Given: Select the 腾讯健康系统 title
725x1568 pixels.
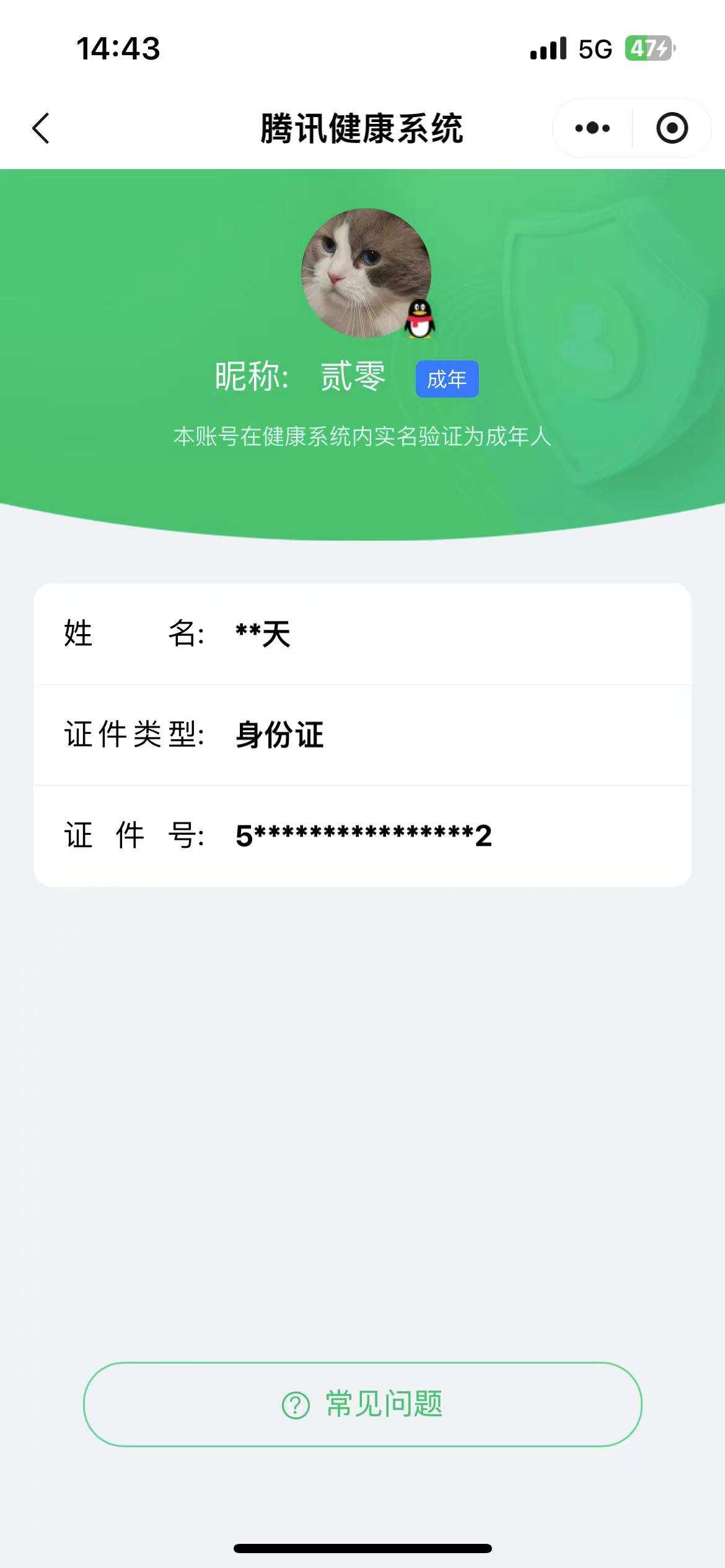Looking at the screenshot, I should point(362,128).
